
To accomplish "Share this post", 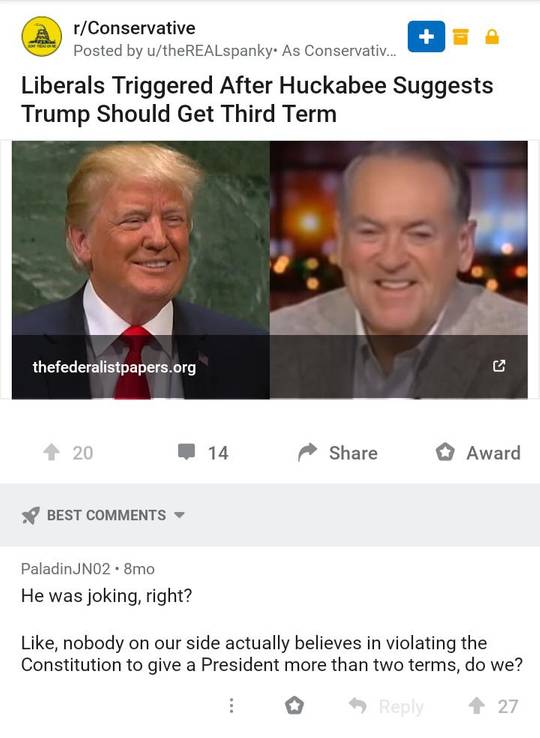I will pos(338,452).
